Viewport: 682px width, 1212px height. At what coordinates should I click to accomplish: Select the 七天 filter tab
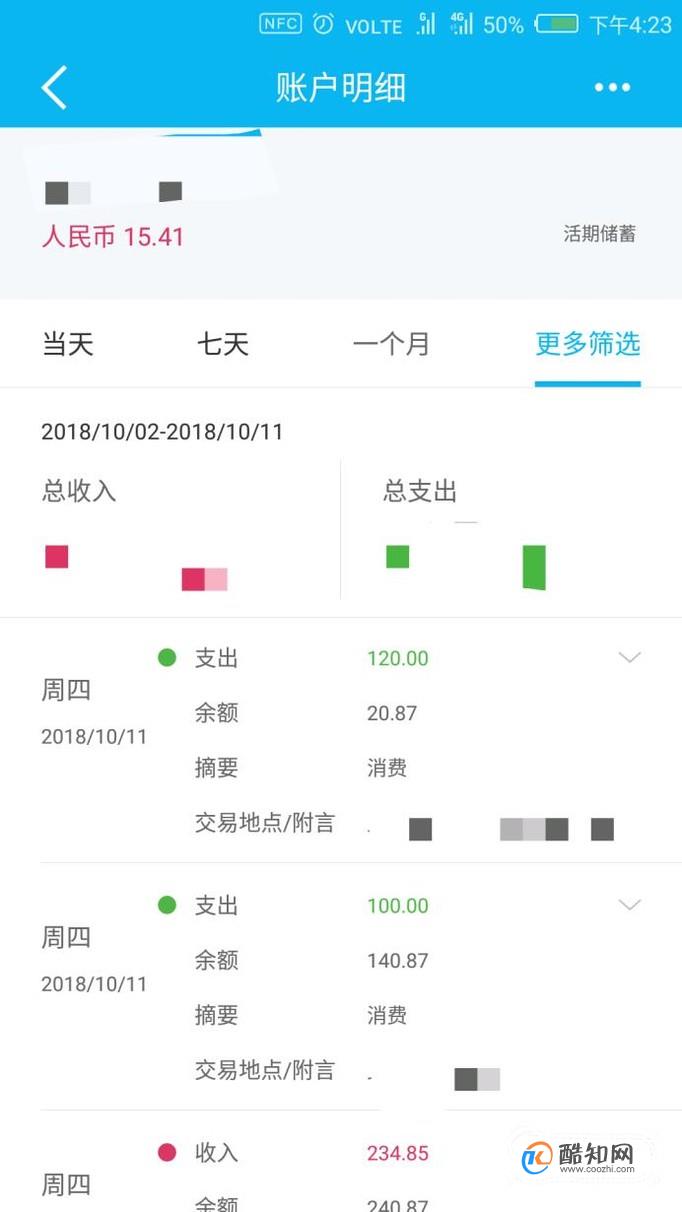click(223, 345)
